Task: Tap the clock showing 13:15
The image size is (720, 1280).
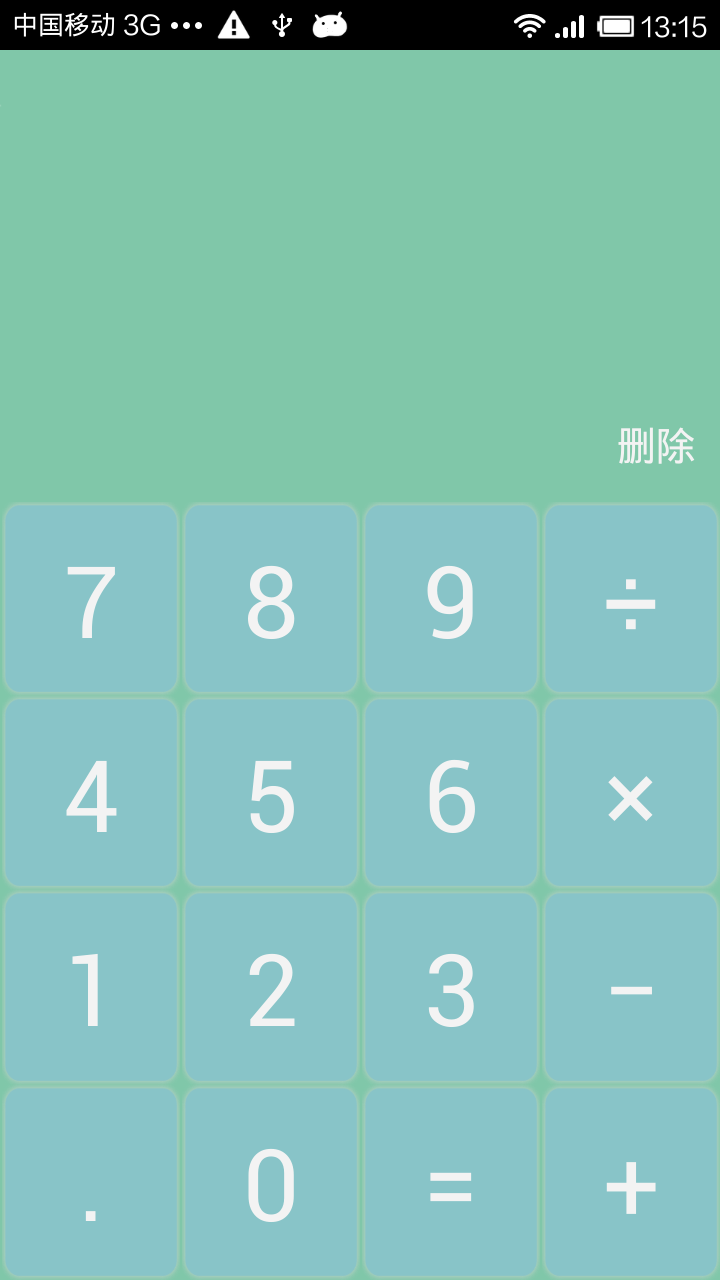Action: [x=675, y=26]
